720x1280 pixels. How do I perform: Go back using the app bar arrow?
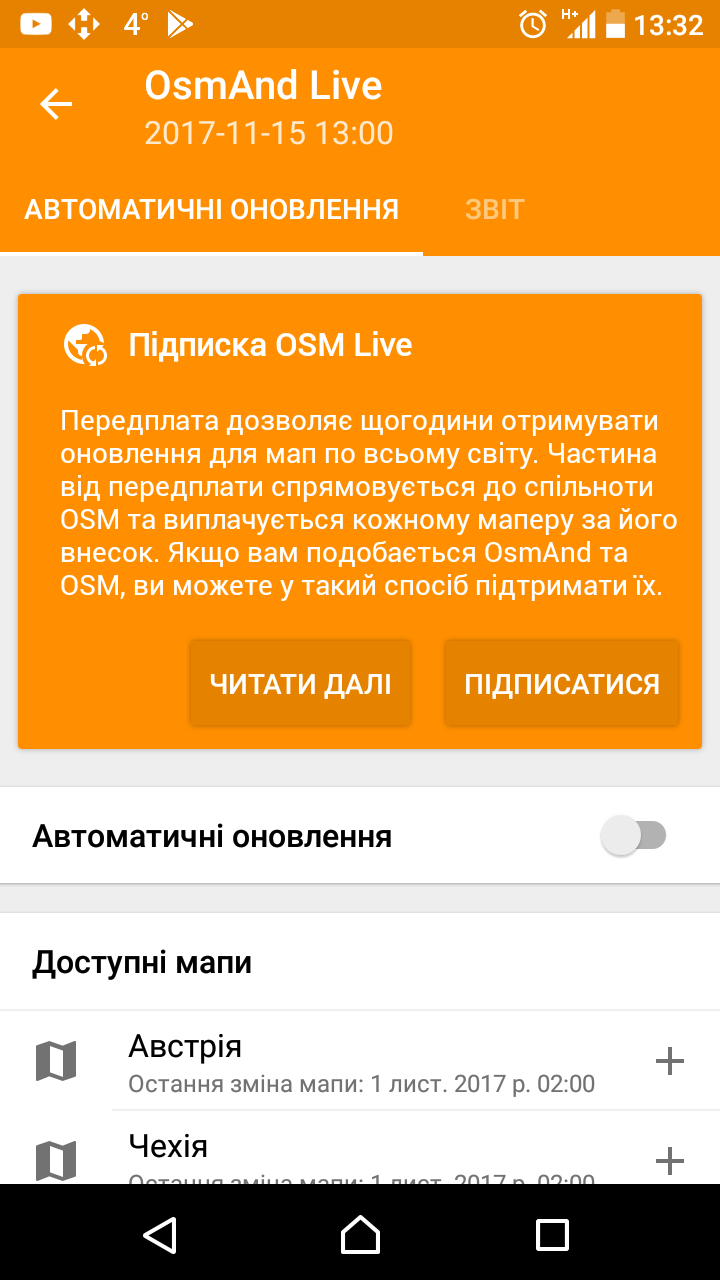point(56,104)
